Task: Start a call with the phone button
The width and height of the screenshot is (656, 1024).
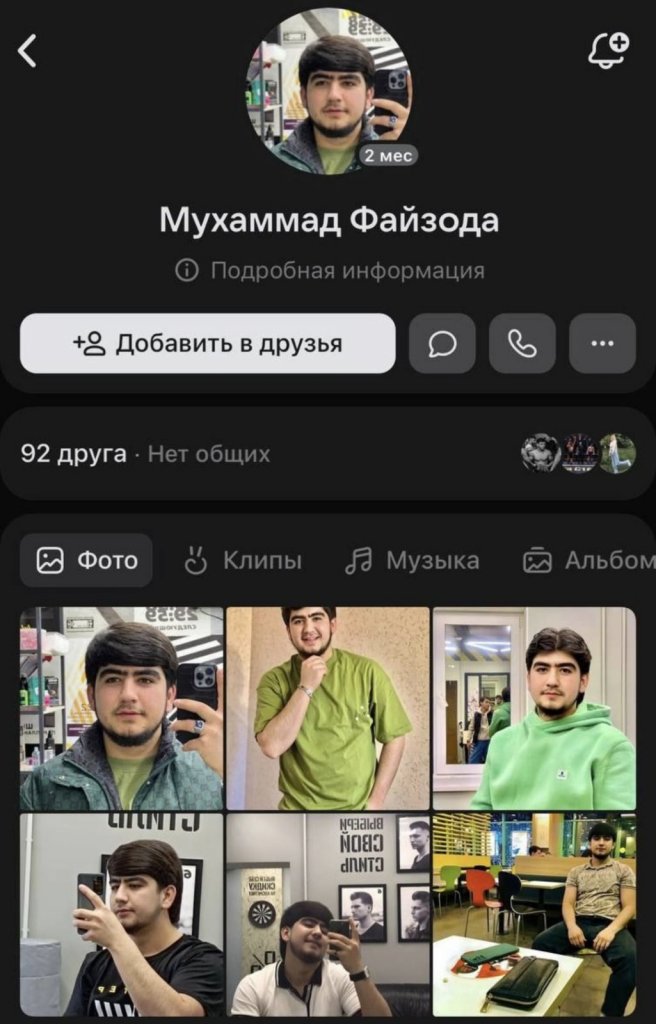Action: (x=522, y=344)
